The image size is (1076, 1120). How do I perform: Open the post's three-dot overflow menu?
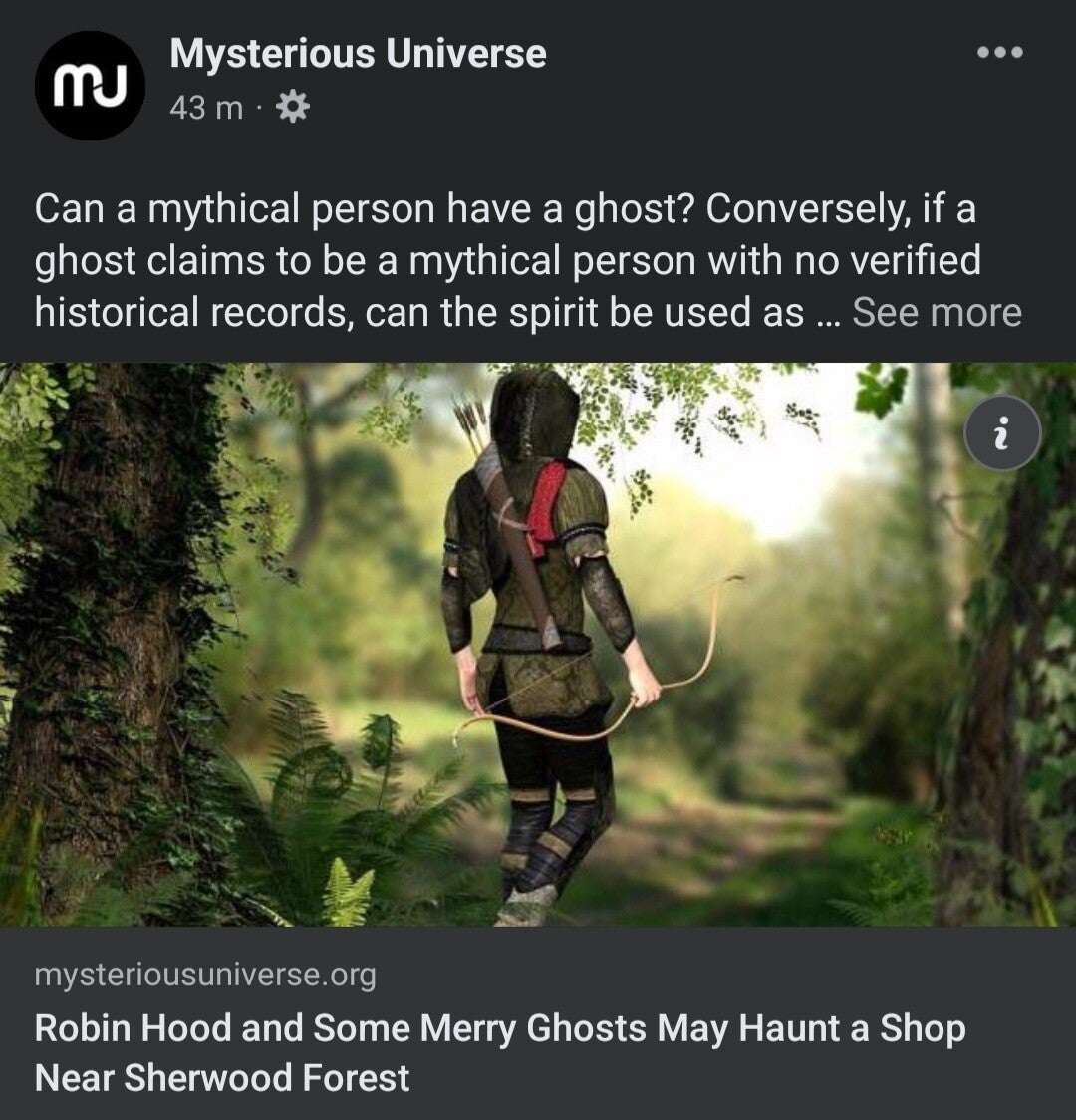tap(999, 53)
